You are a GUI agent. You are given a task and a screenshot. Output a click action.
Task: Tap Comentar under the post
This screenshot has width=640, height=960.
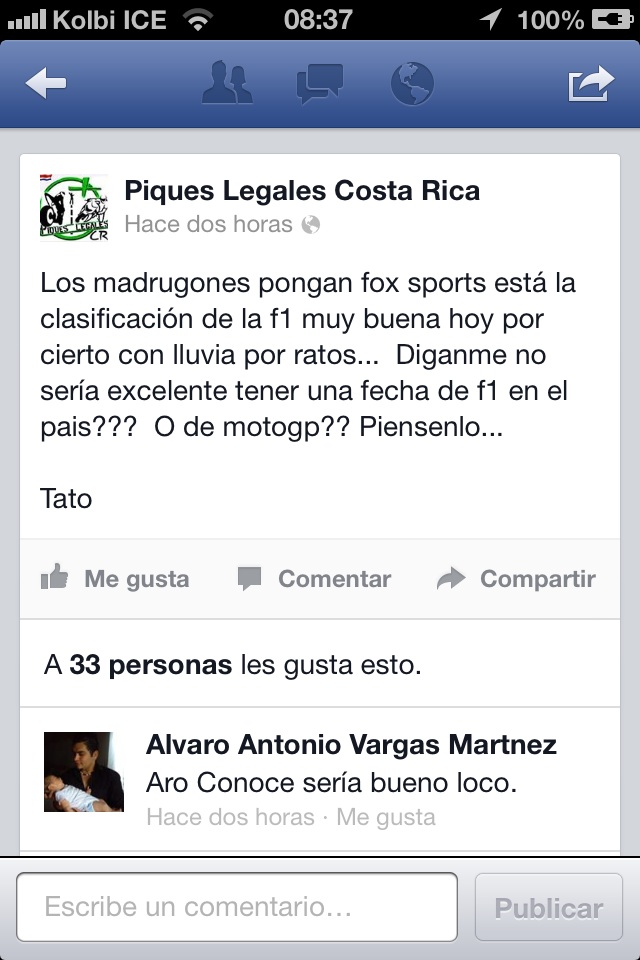[x=314, y=578]
